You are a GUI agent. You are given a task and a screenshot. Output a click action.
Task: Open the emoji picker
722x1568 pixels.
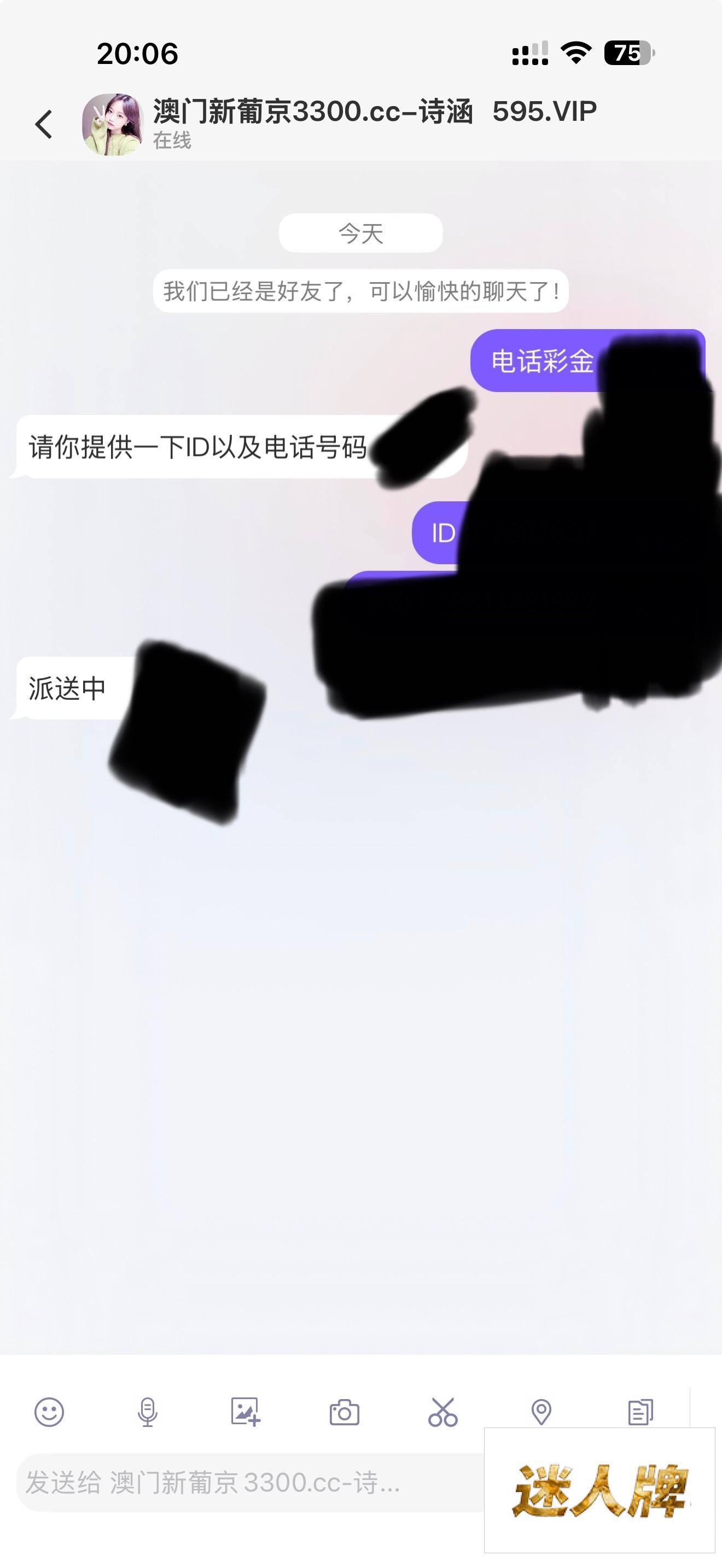coord(49,1412)
